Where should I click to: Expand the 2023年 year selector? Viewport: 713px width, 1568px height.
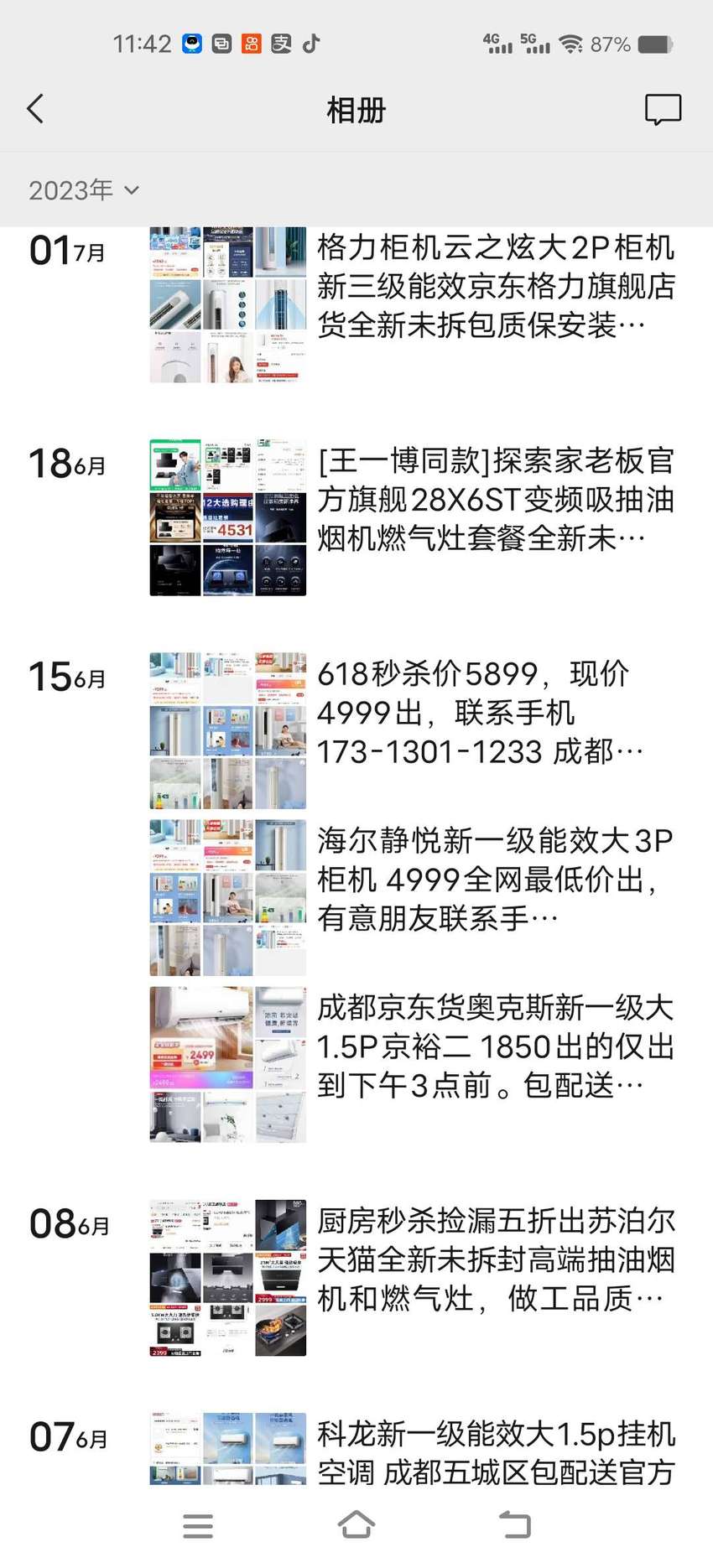coord(84,190)
